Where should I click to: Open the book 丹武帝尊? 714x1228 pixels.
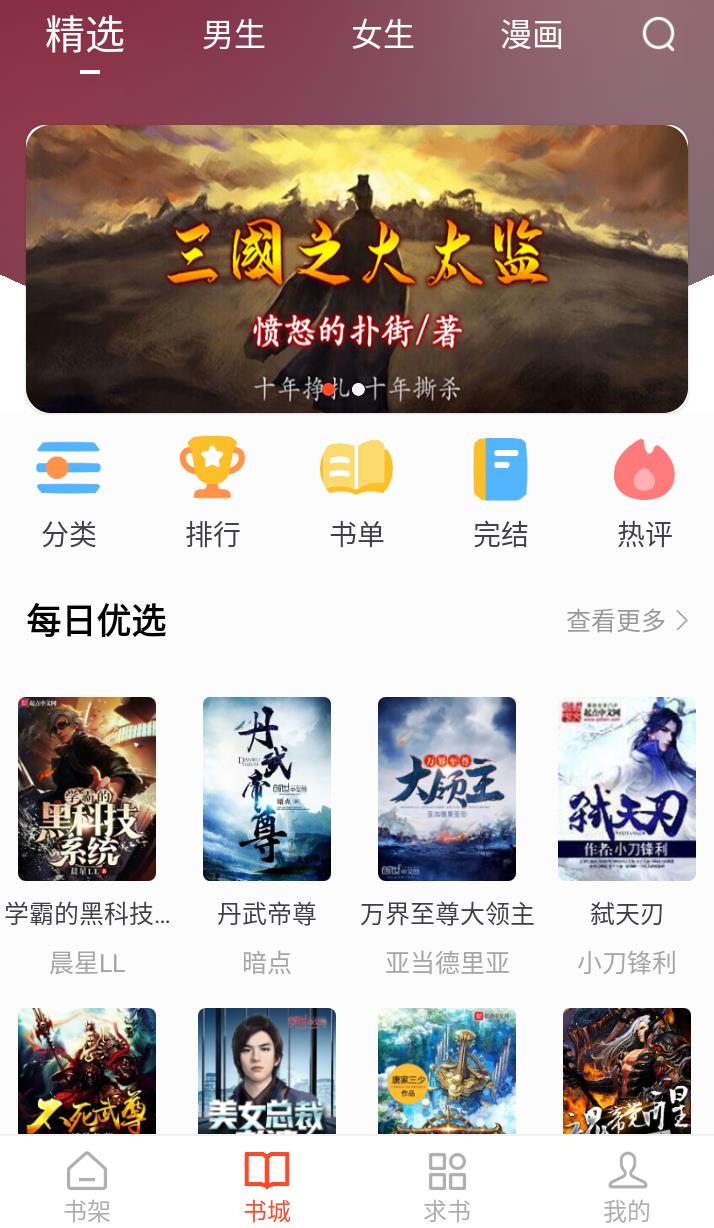pos(267,789)
